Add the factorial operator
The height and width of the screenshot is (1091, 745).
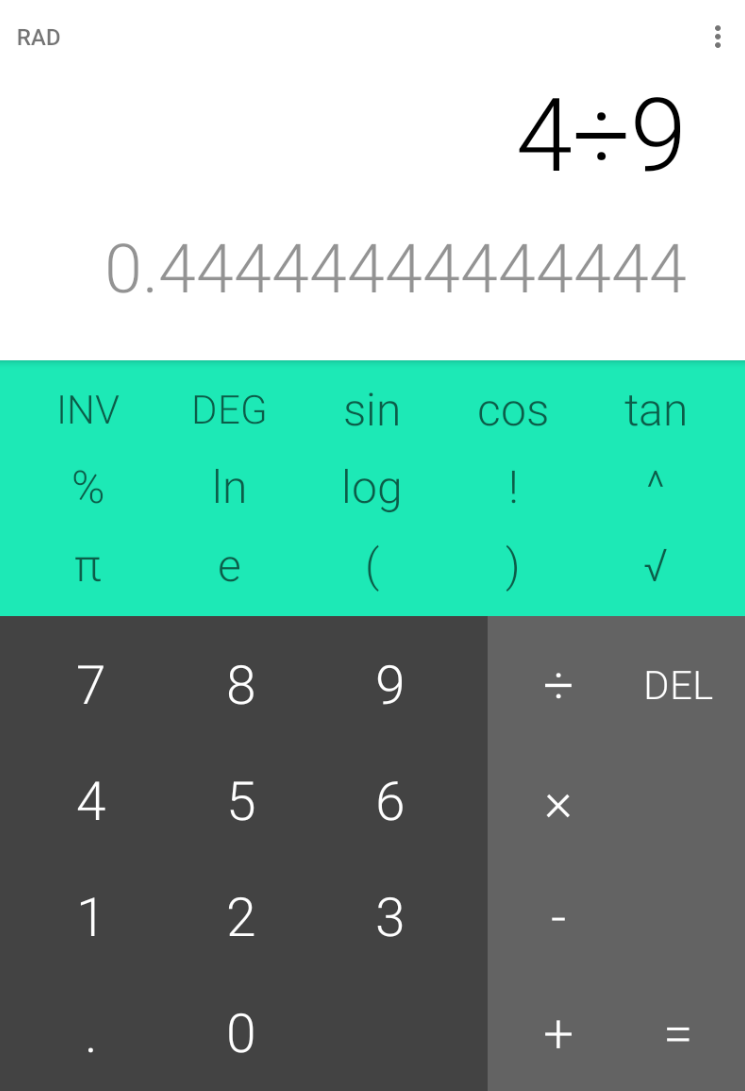513,488
